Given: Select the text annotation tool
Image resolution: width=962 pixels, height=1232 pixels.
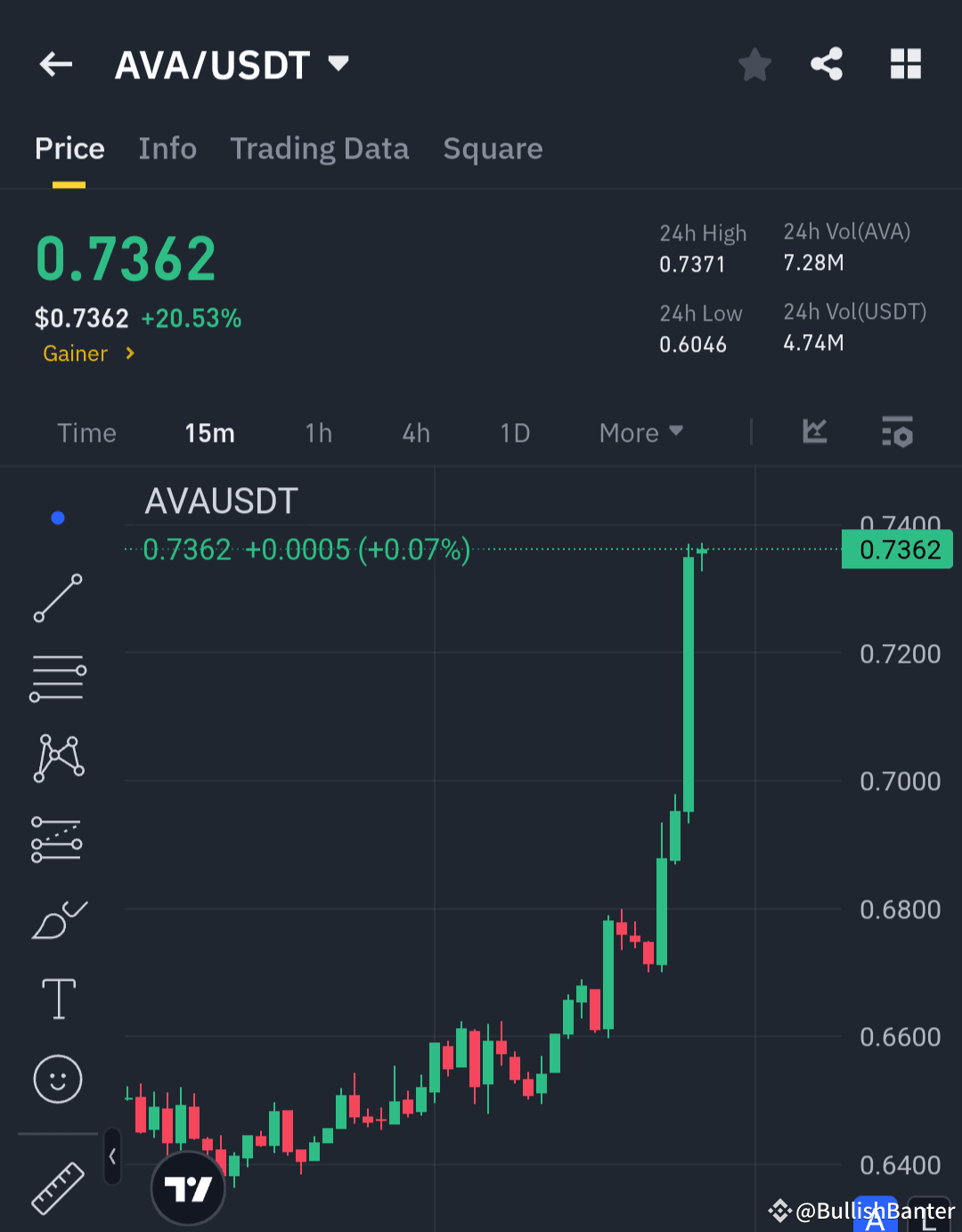Looking at the screenshot, I should [x=57, y=999].
